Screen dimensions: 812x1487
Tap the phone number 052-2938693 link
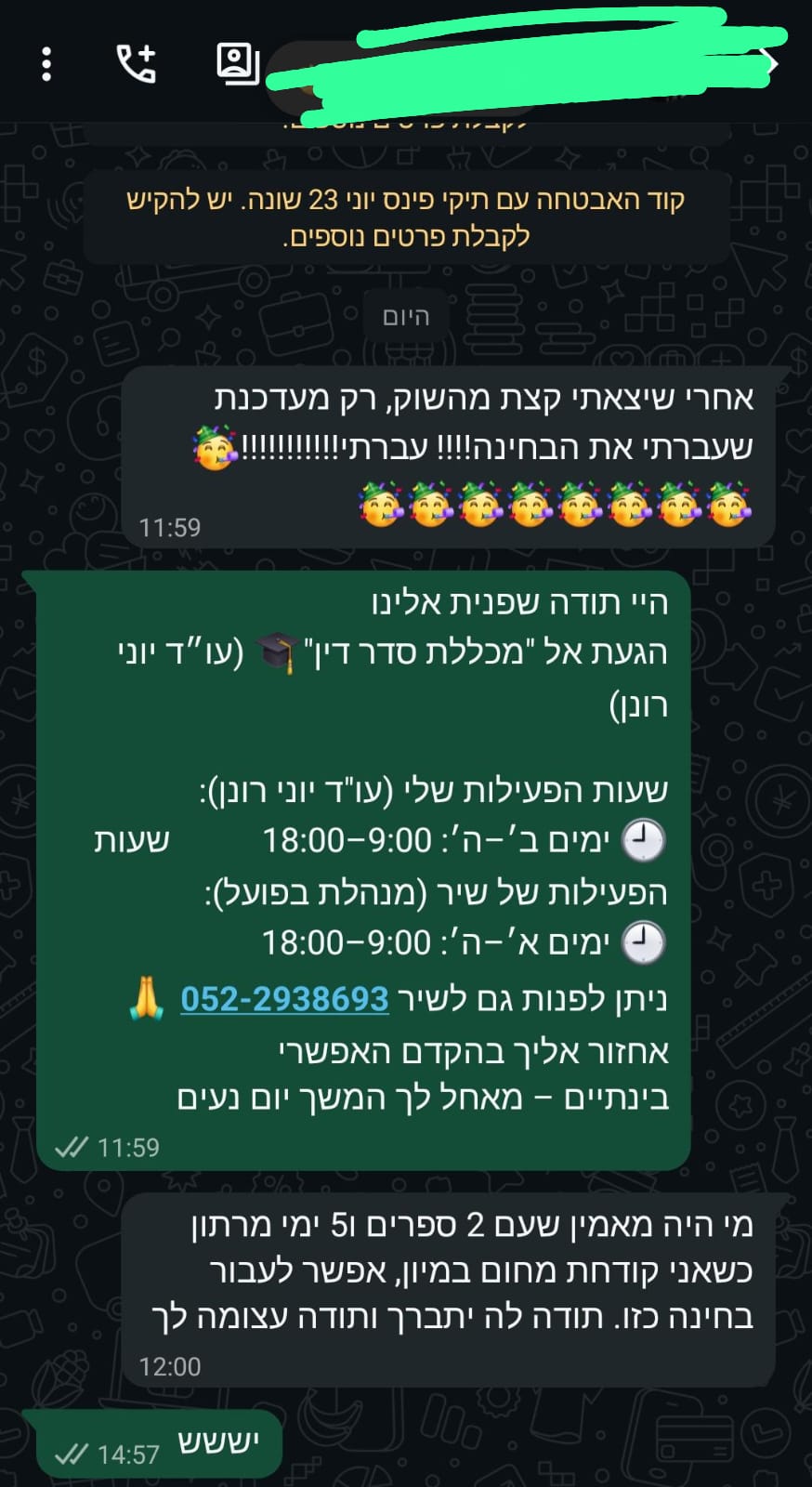(x=284, y=999)
